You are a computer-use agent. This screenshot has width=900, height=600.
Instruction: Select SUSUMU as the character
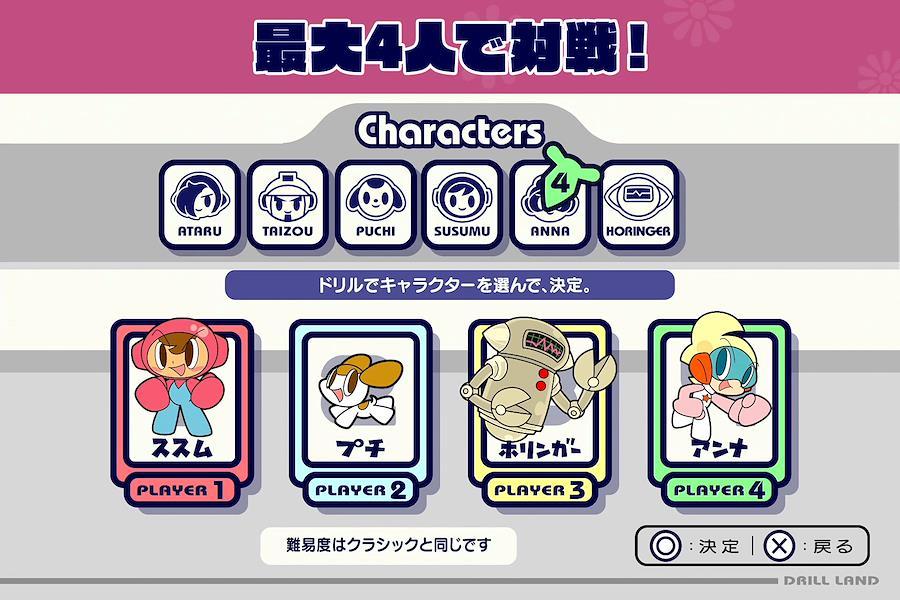pos(462,205)
